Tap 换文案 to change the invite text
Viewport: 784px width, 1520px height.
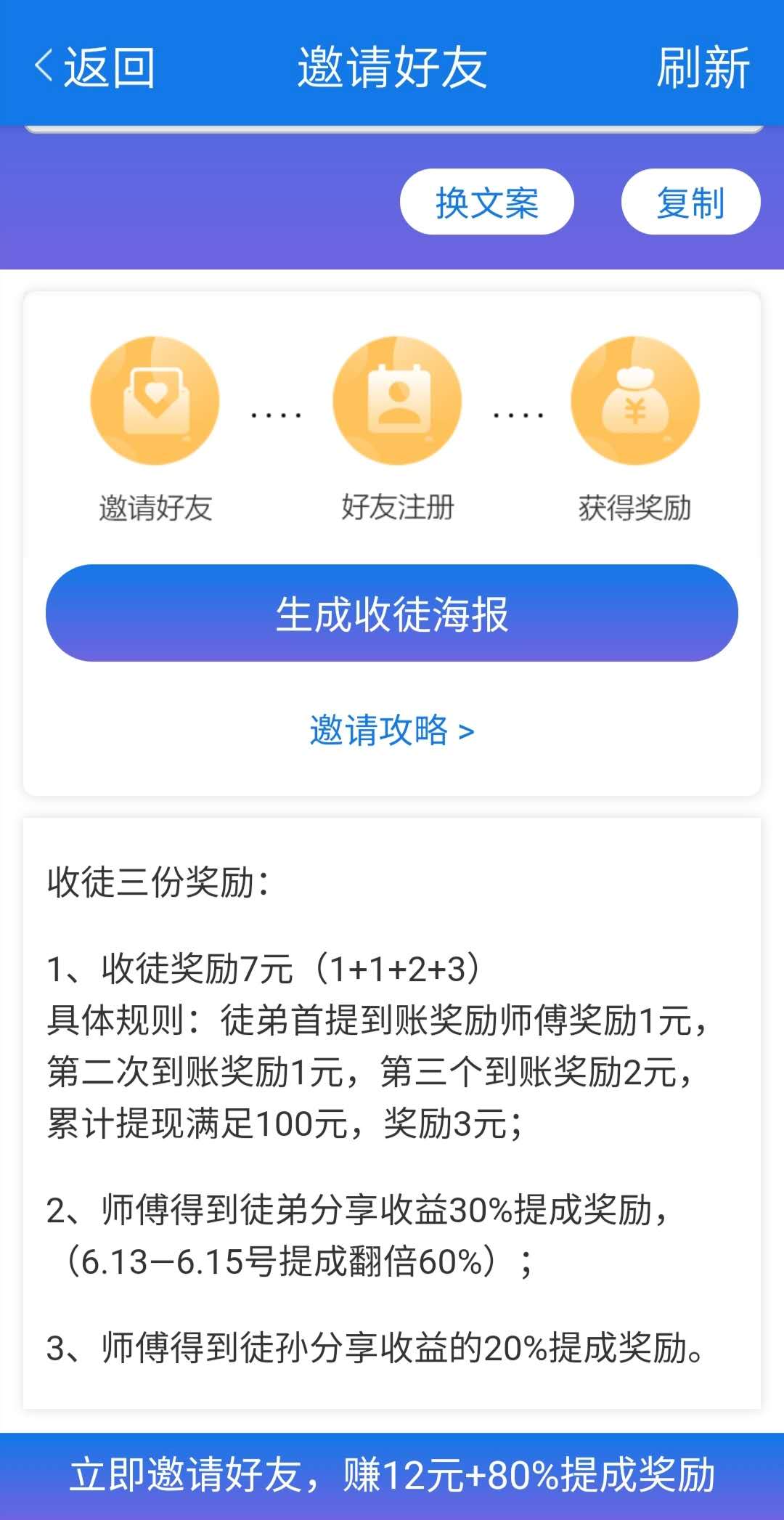[486, 202]
